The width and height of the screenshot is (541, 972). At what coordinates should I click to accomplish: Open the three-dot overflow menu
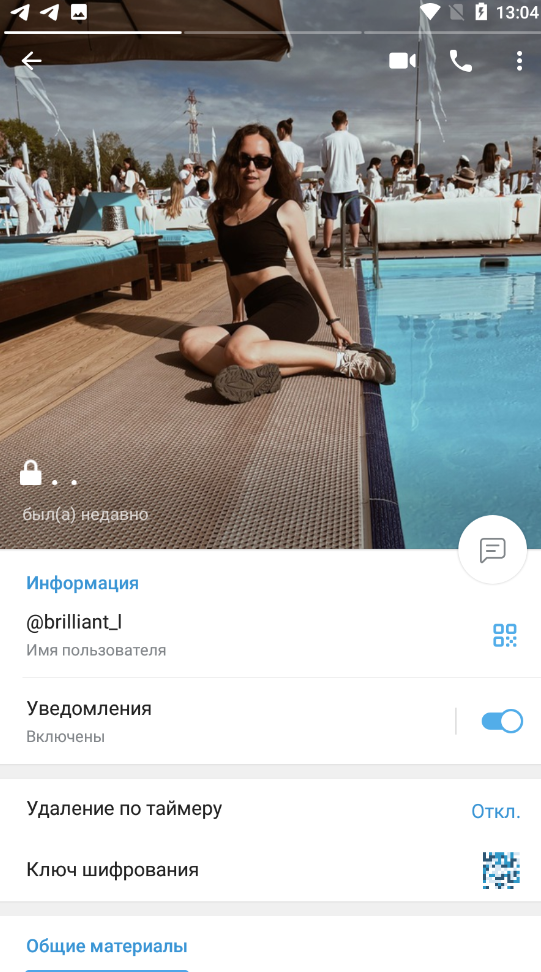(x=519, y=61)
